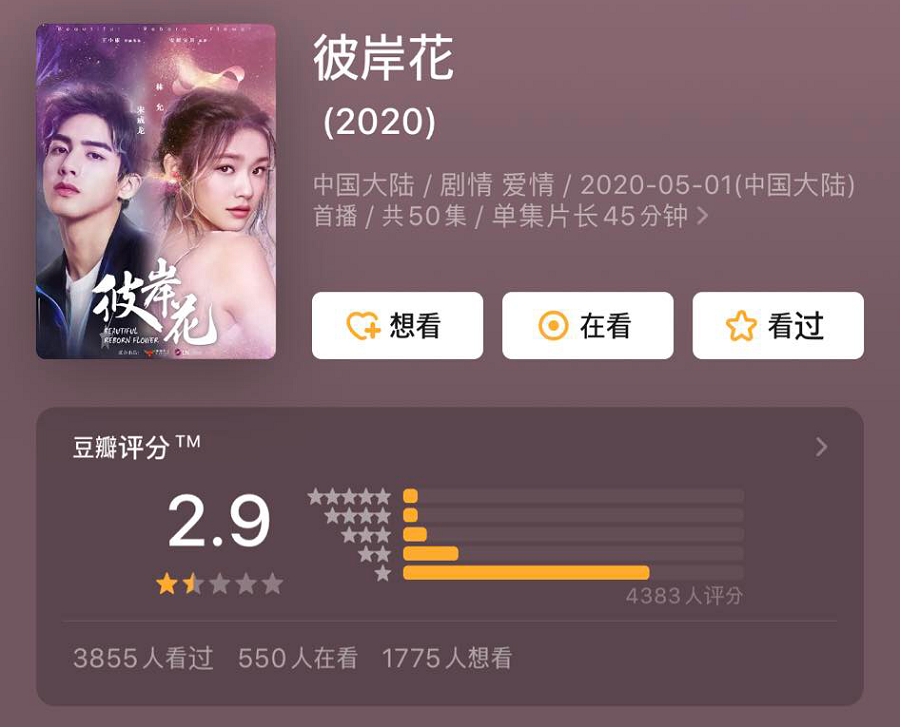Open the 彼岸花 poster image

[156, 191]
